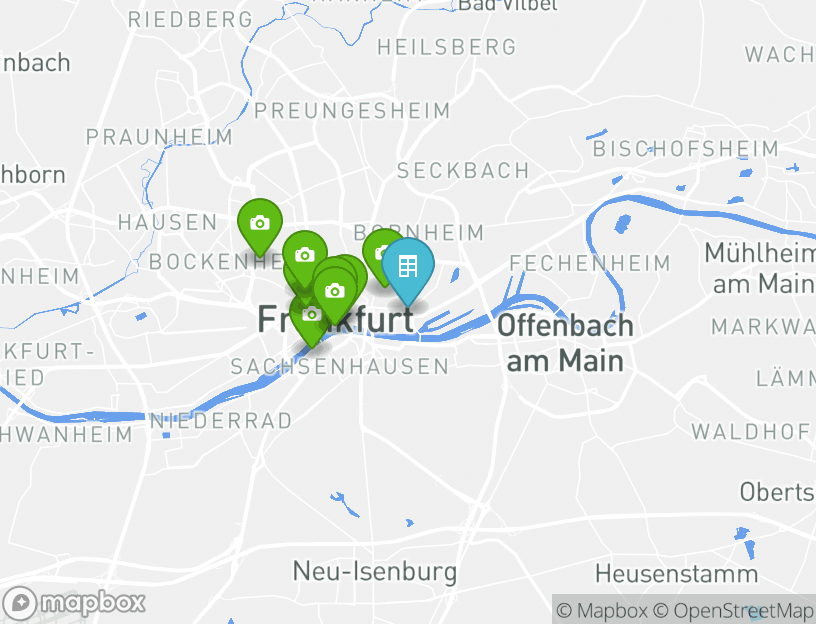Viewport: 816px width, 624px height.
Task: Open the © OpenStreetMap attribution link
Action: pyautogui.click(x=733, y=610)
